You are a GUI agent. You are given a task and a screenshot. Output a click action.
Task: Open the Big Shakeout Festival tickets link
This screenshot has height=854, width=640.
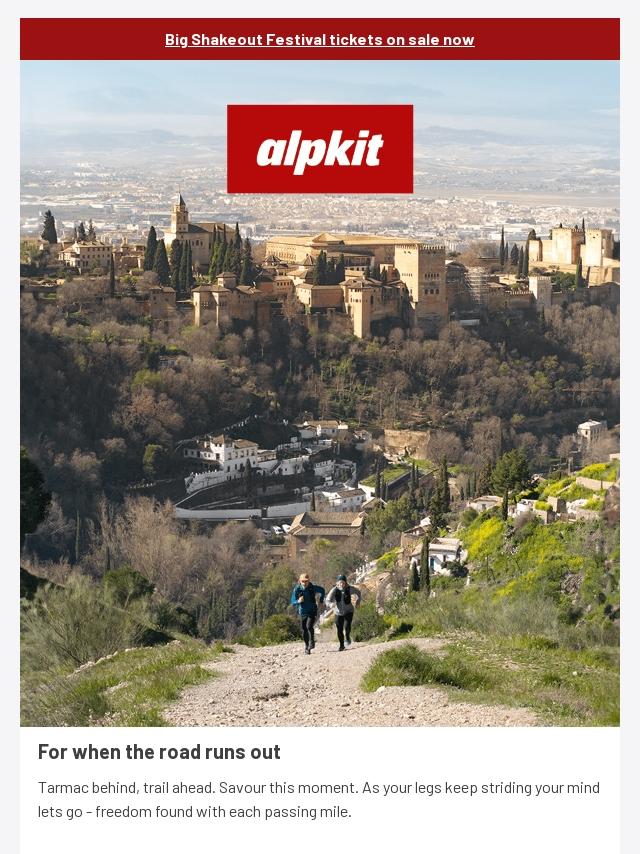319,40
